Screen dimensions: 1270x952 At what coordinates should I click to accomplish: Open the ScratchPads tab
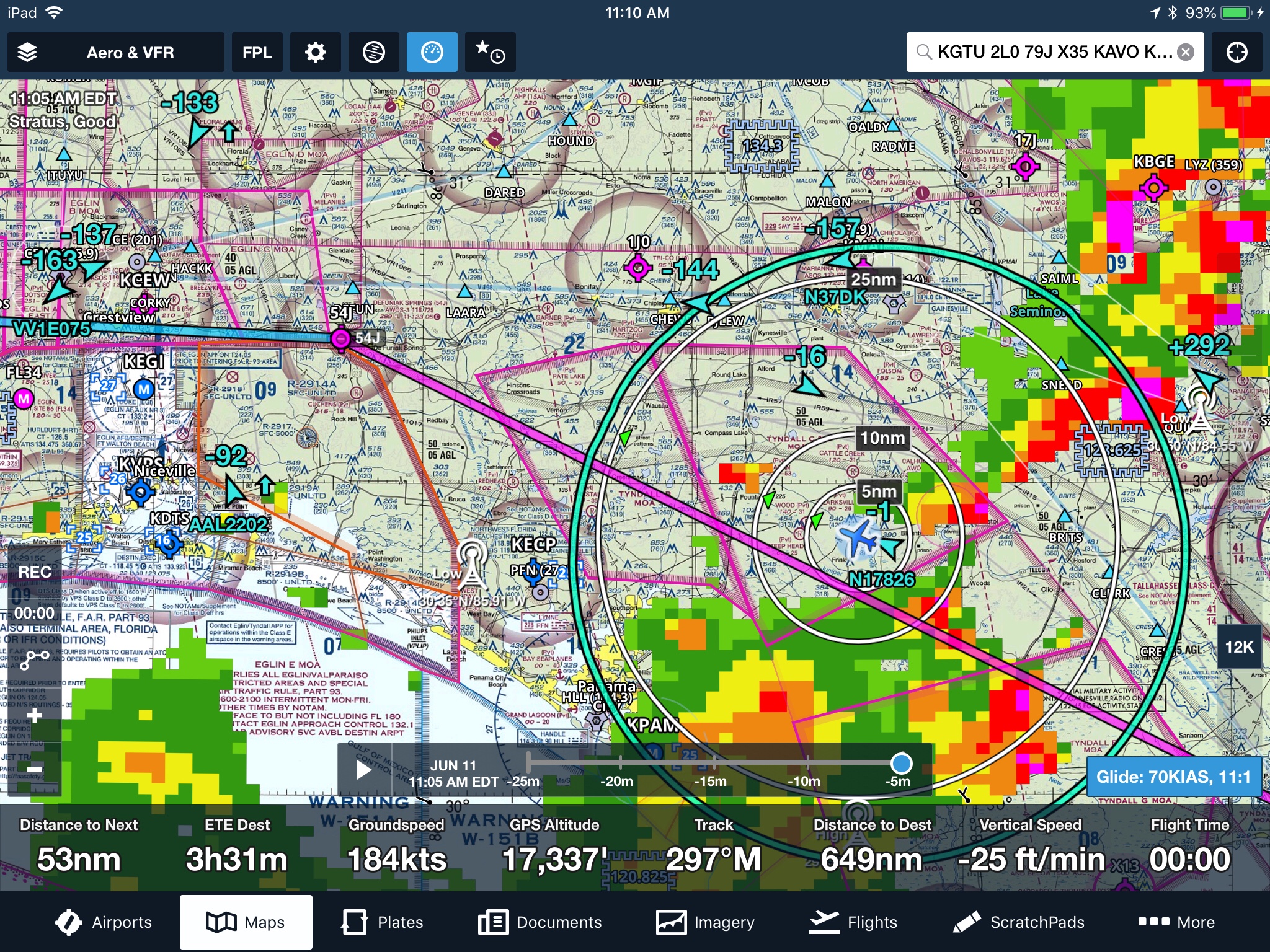coord(1019,922)
